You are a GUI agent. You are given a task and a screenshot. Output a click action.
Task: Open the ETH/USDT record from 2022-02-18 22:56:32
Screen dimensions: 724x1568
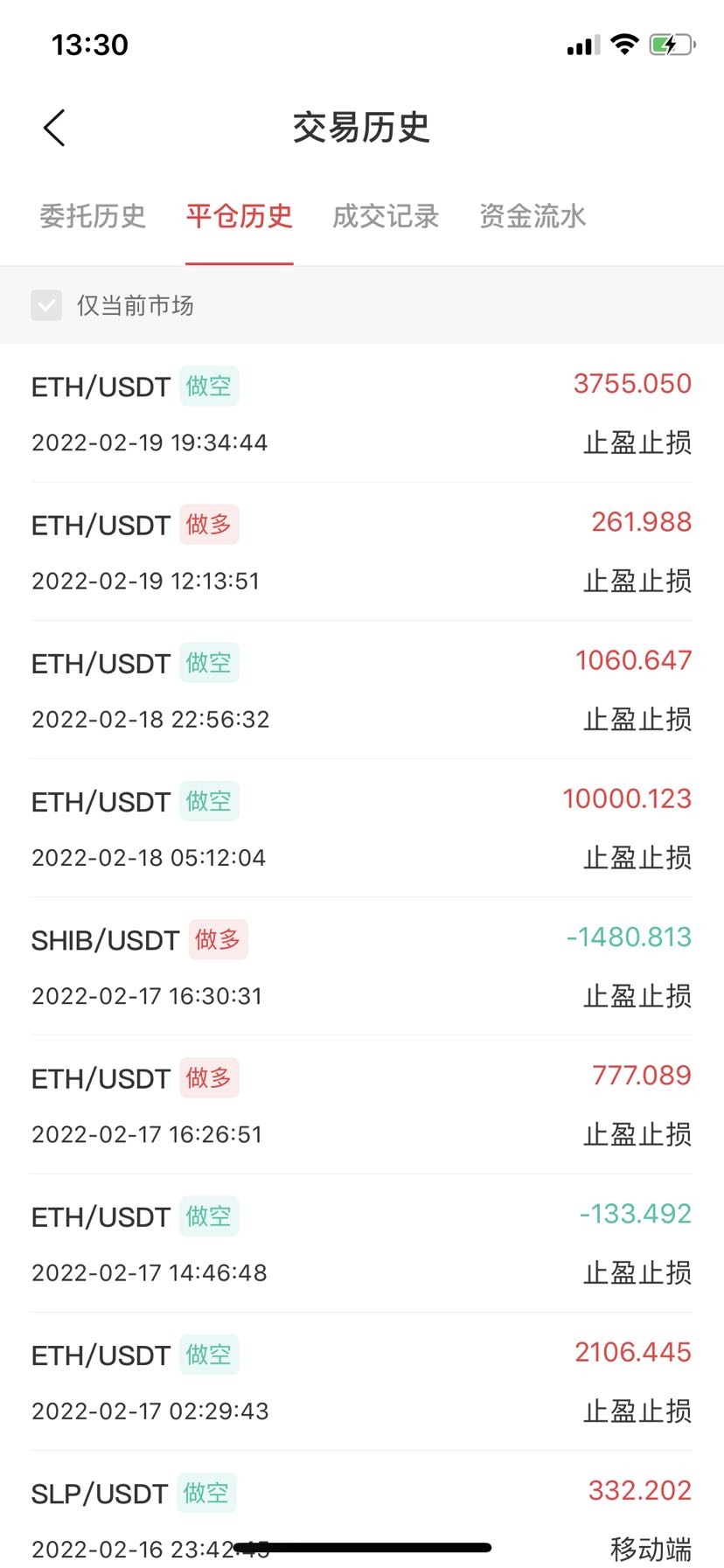tap(361, 689)
